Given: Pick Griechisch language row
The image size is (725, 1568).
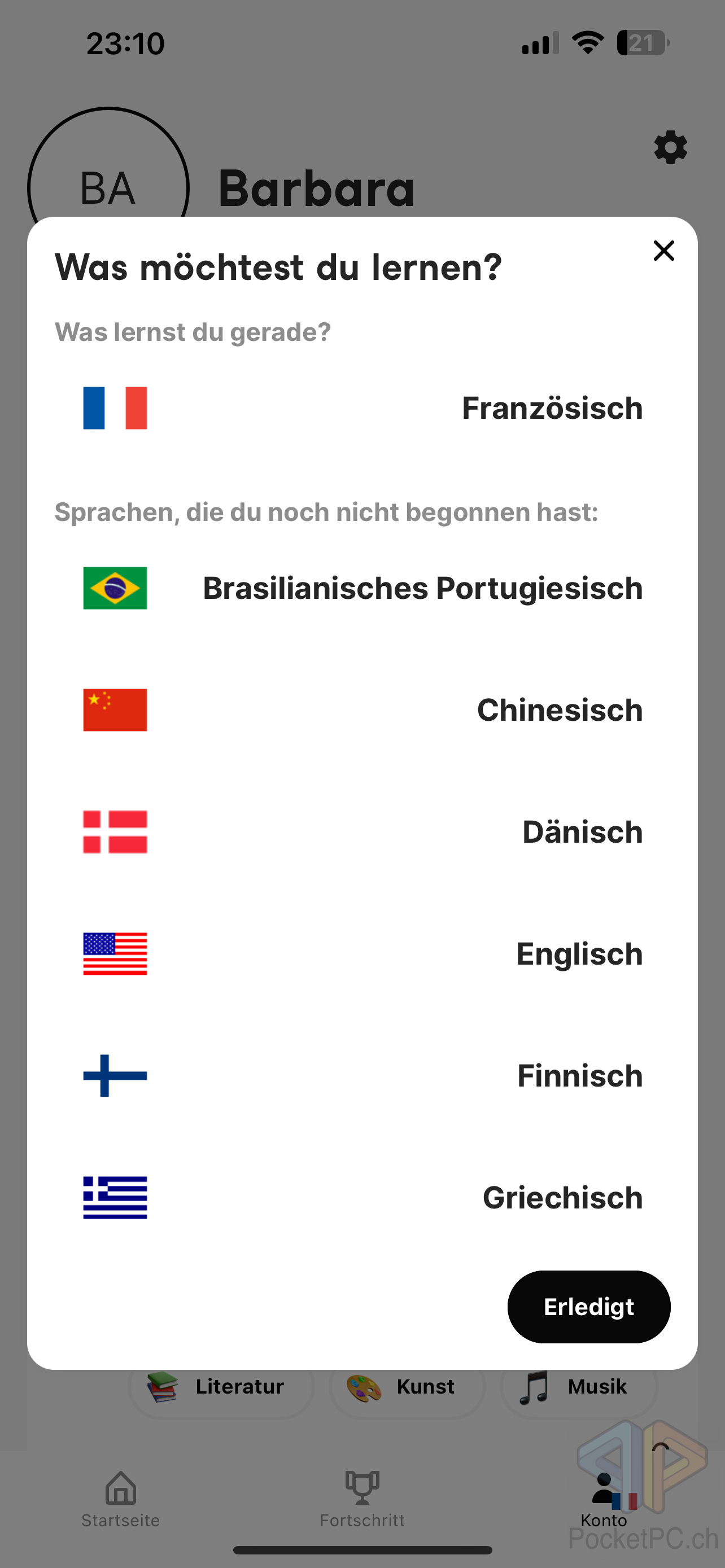Looking at the screenshot, I should point(362,1197).
